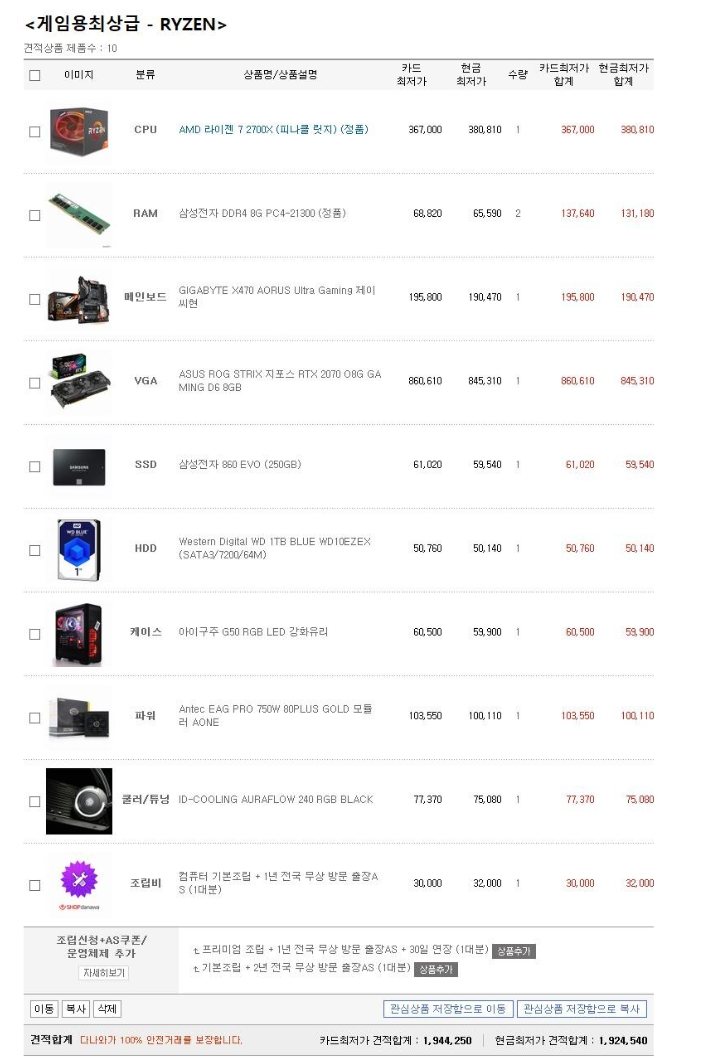Open the AMD 라이젠 7 2700X product link
The height and width of the screenshot is (1061, 701).
click(x=273, y=130)
